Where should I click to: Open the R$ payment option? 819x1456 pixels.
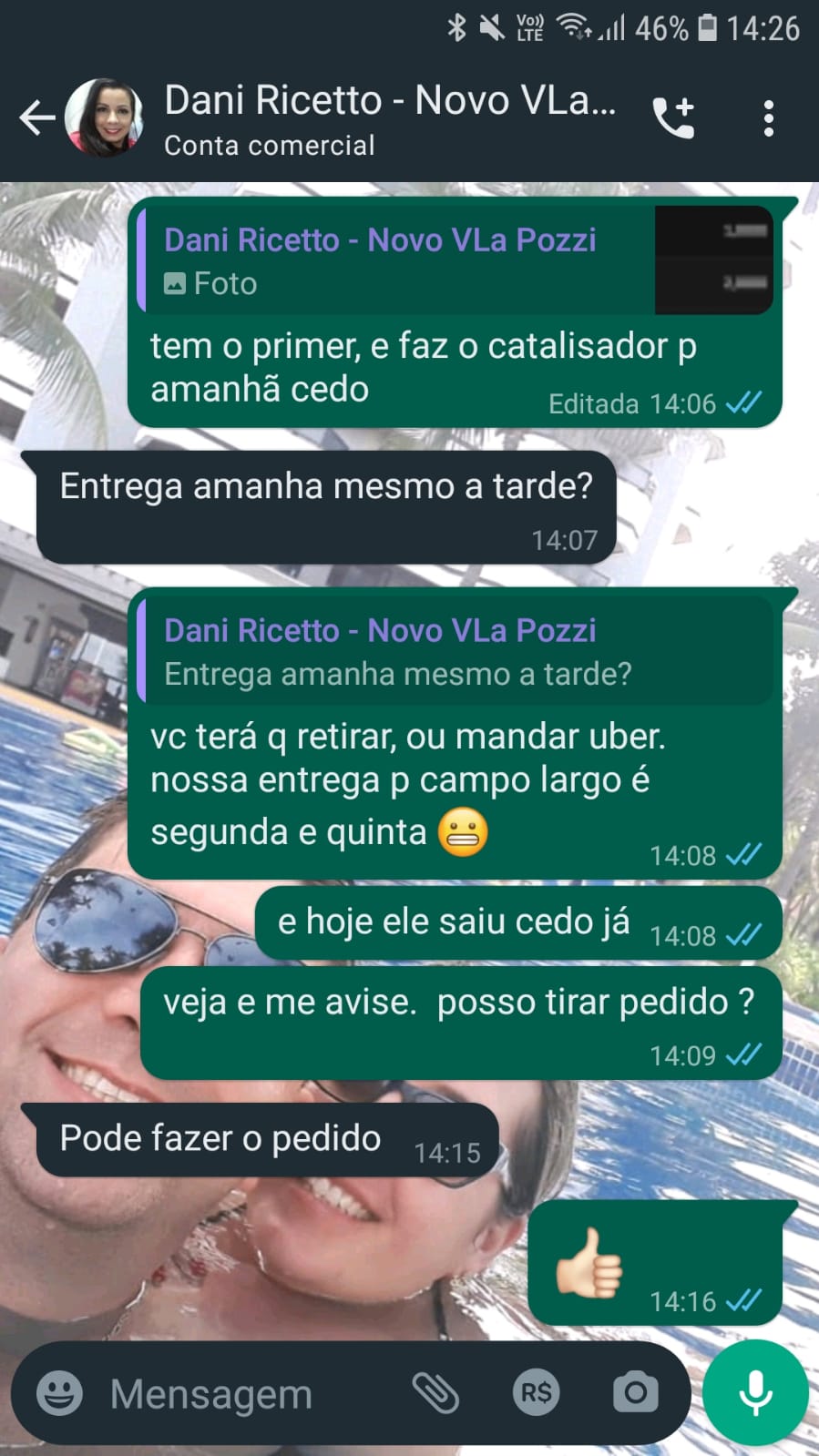coord(537,1393)
